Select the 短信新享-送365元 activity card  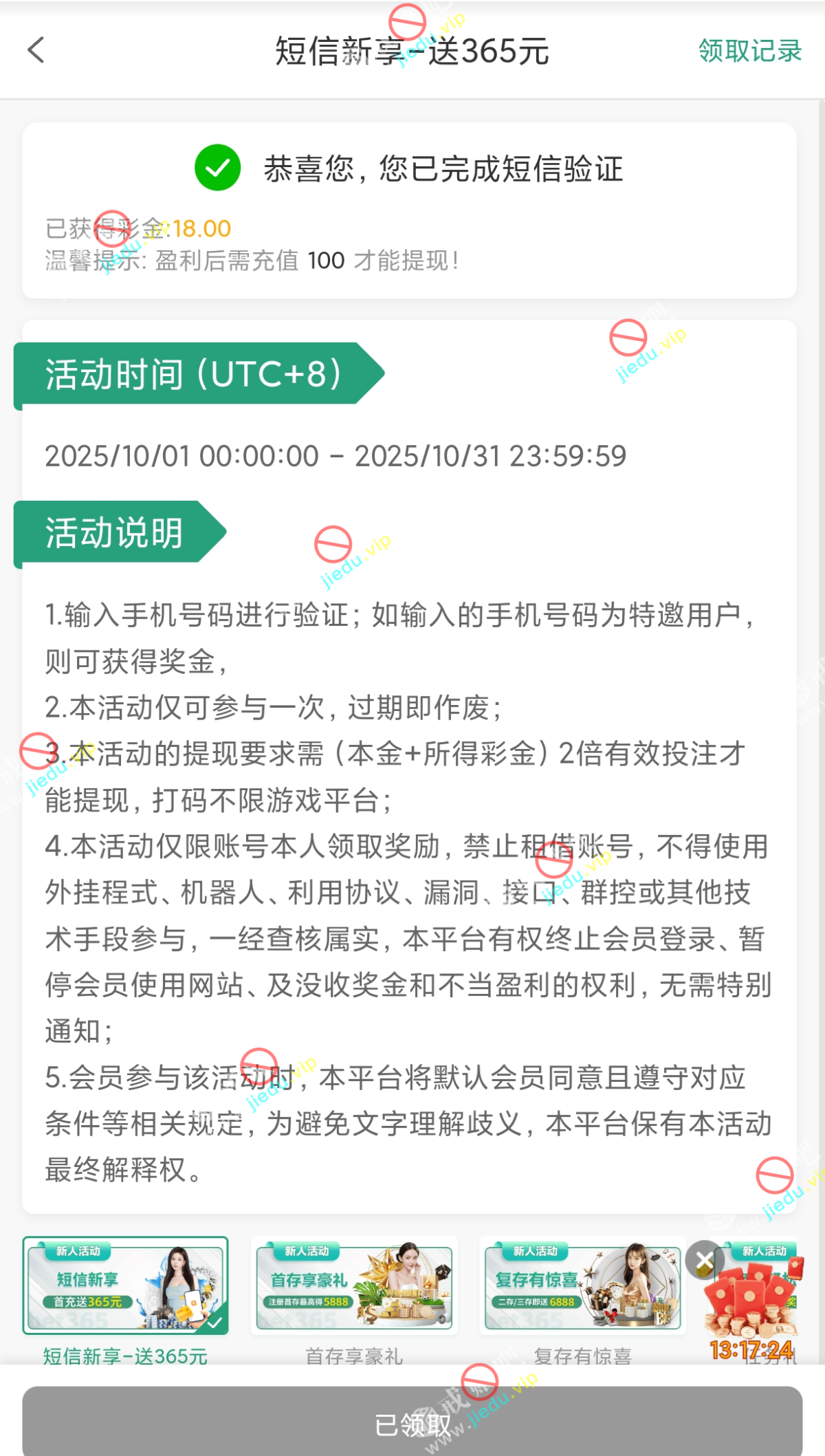point(125,1285)
